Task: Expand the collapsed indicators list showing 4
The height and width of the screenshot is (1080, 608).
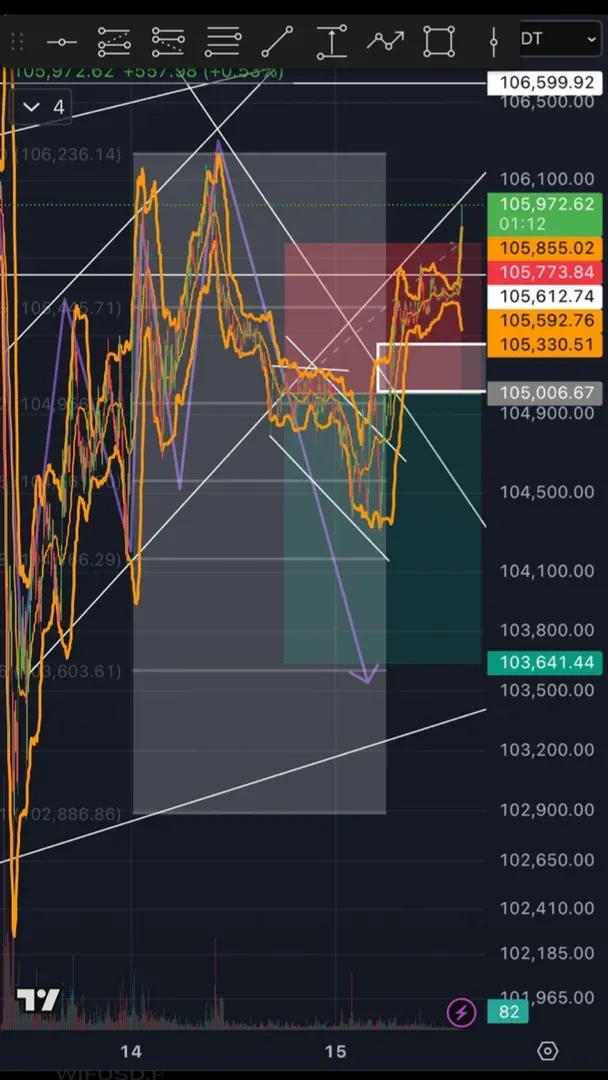Action: coord(43,107)
